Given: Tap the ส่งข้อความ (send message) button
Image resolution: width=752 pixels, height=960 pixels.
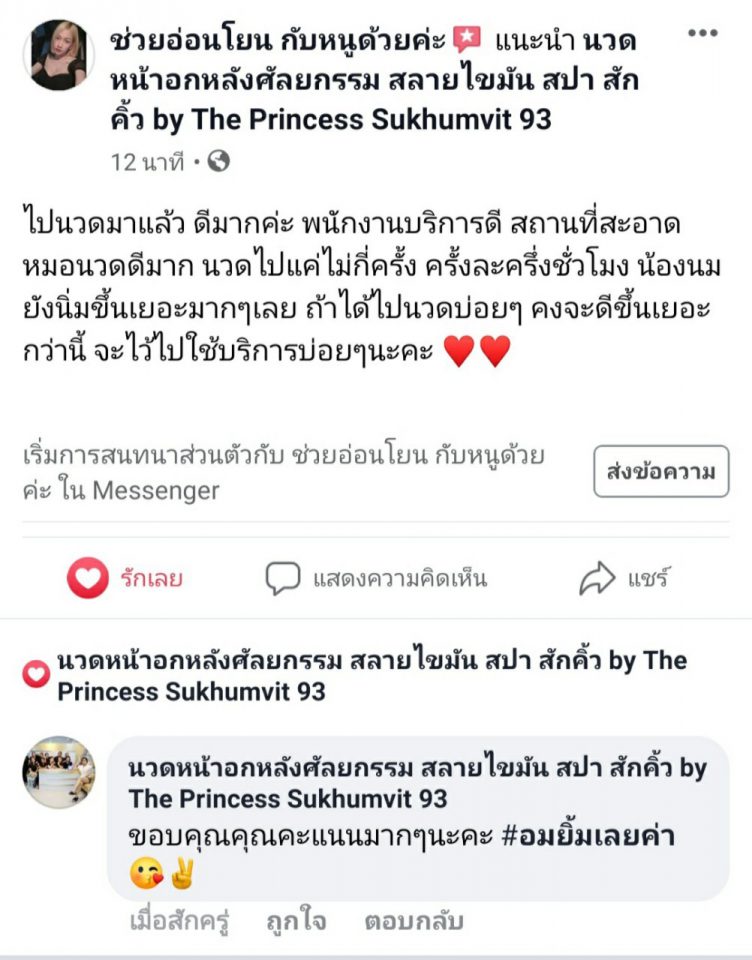Looking at the screenshot, I should [661, 472].
